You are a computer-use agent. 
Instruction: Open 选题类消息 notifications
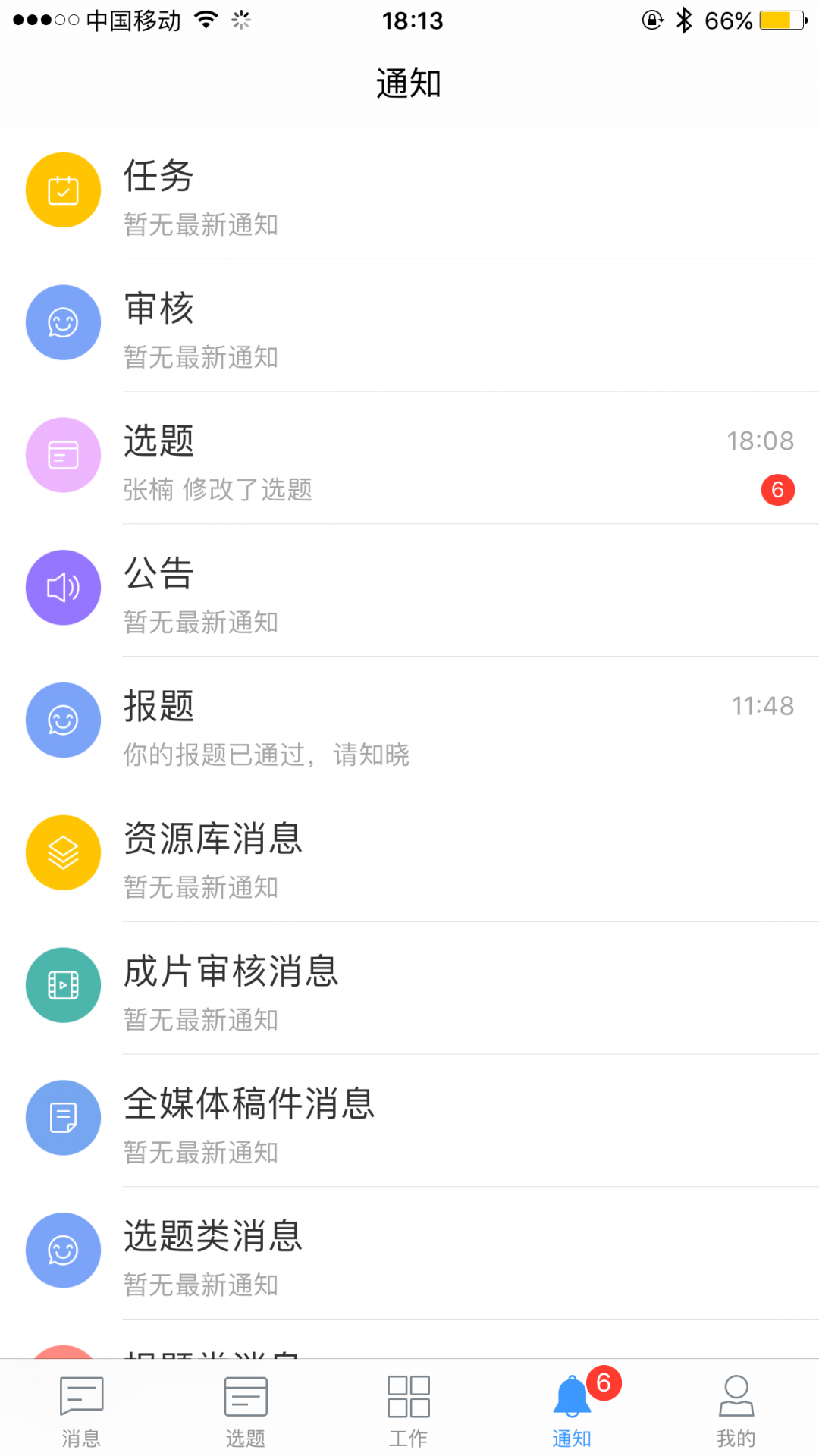point(409,1255)
